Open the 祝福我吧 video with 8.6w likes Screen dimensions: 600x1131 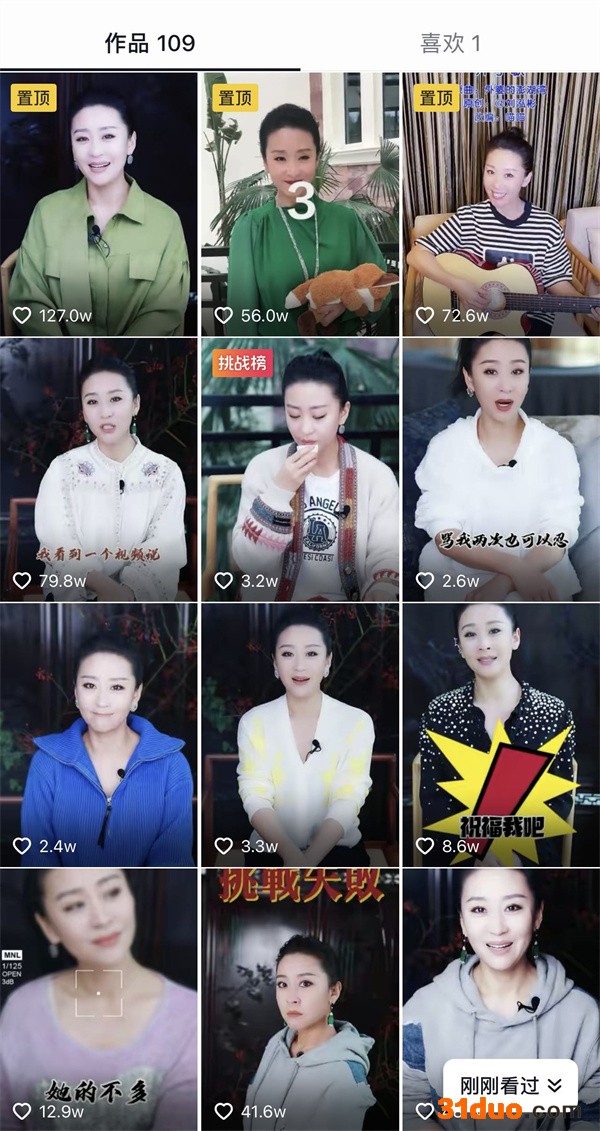tap(501, 735)
